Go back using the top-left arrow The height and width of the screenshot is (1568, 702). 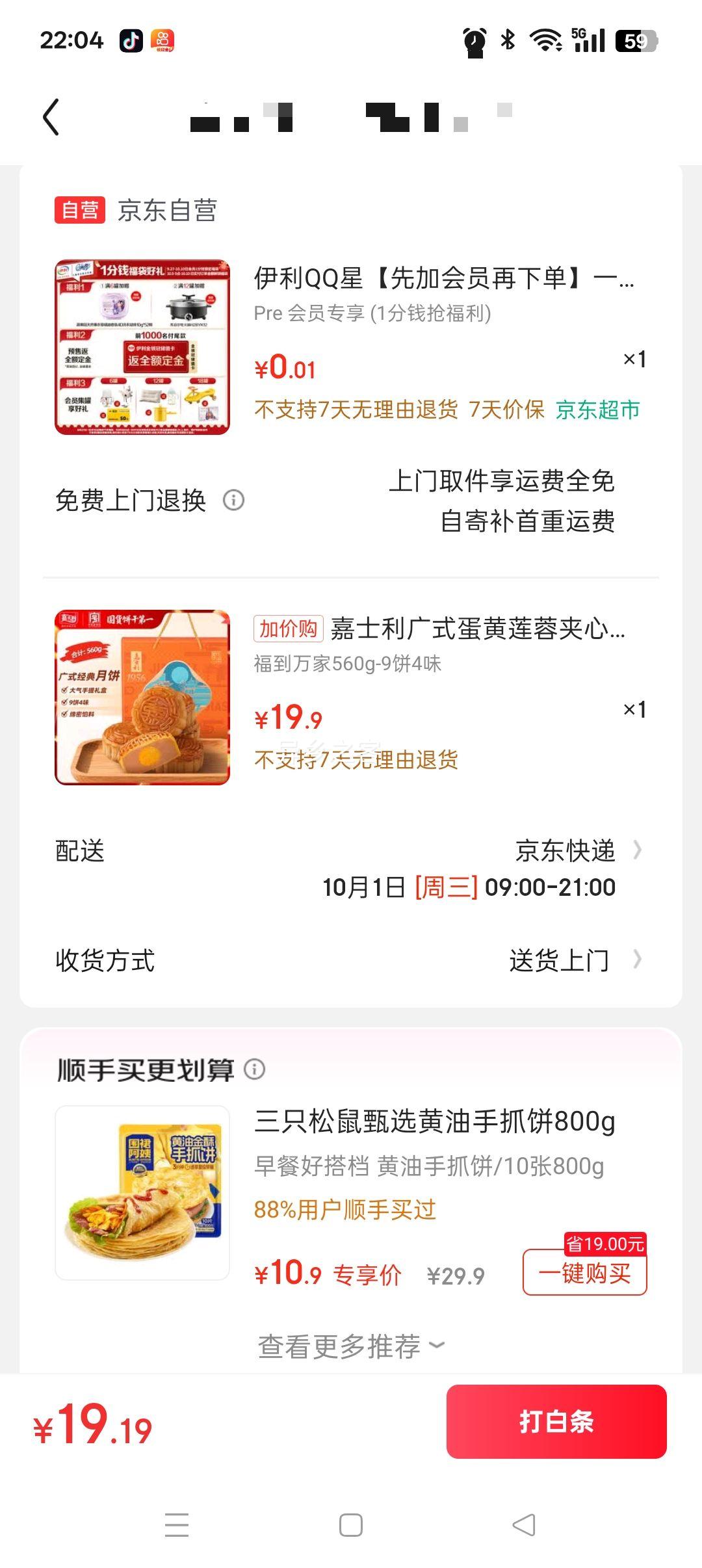[51, 117]
